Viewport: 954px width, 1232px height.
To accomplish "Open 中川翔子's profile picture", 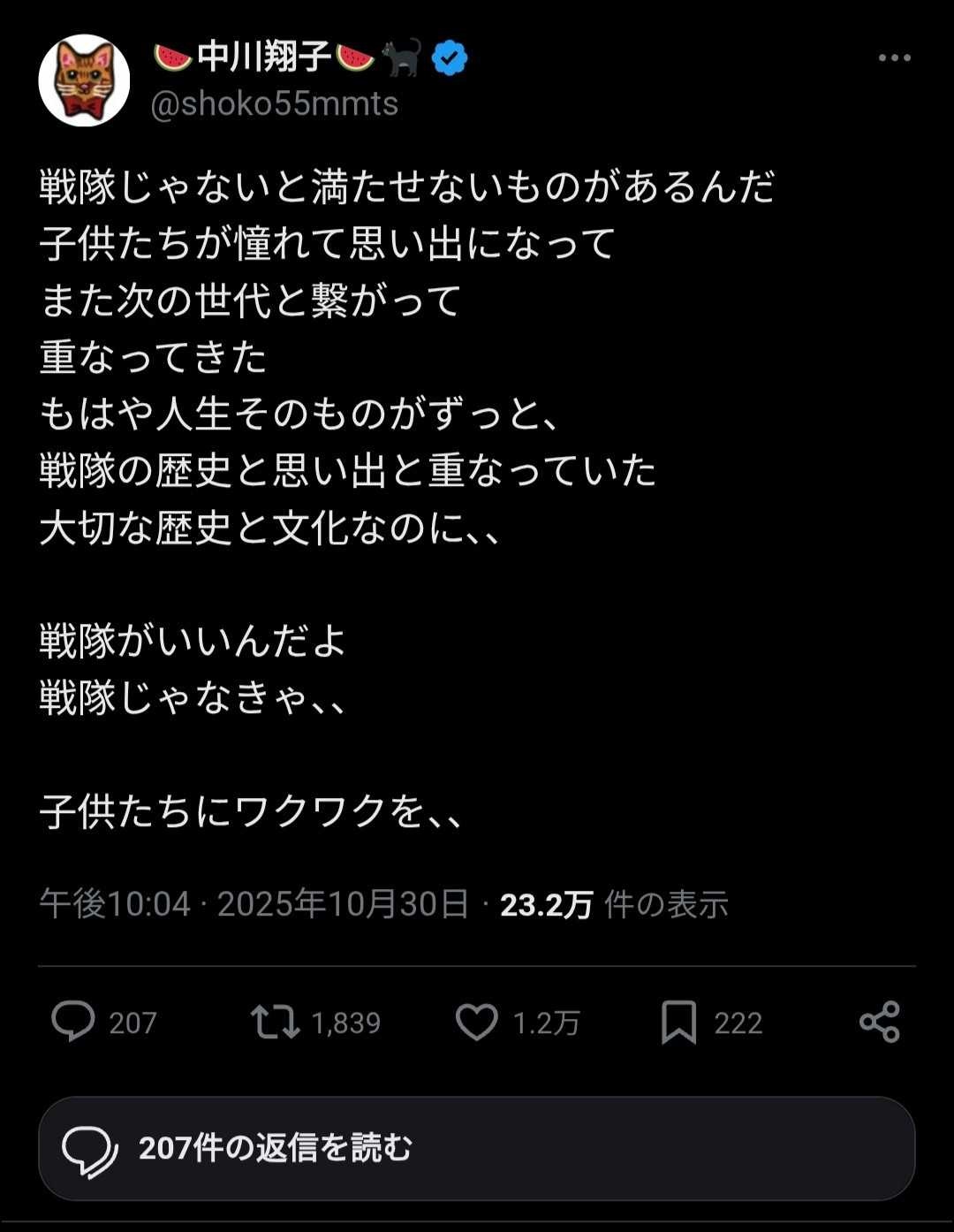I will pos(84,80).
